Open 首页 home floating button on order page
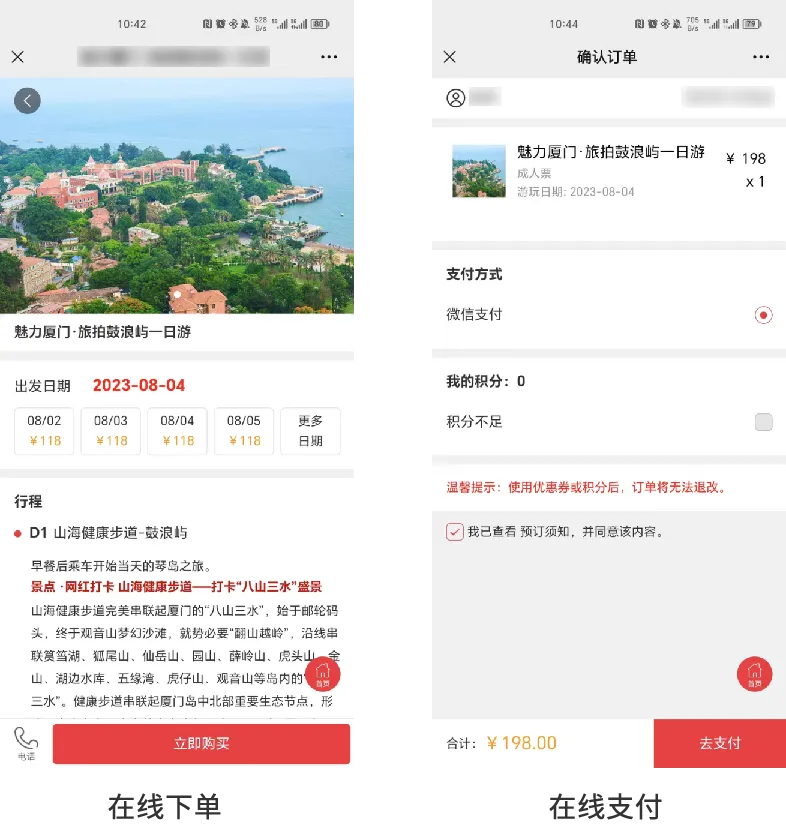Image resolution: width=786 pixels, height=838 pixels. [x=754, y=675]
